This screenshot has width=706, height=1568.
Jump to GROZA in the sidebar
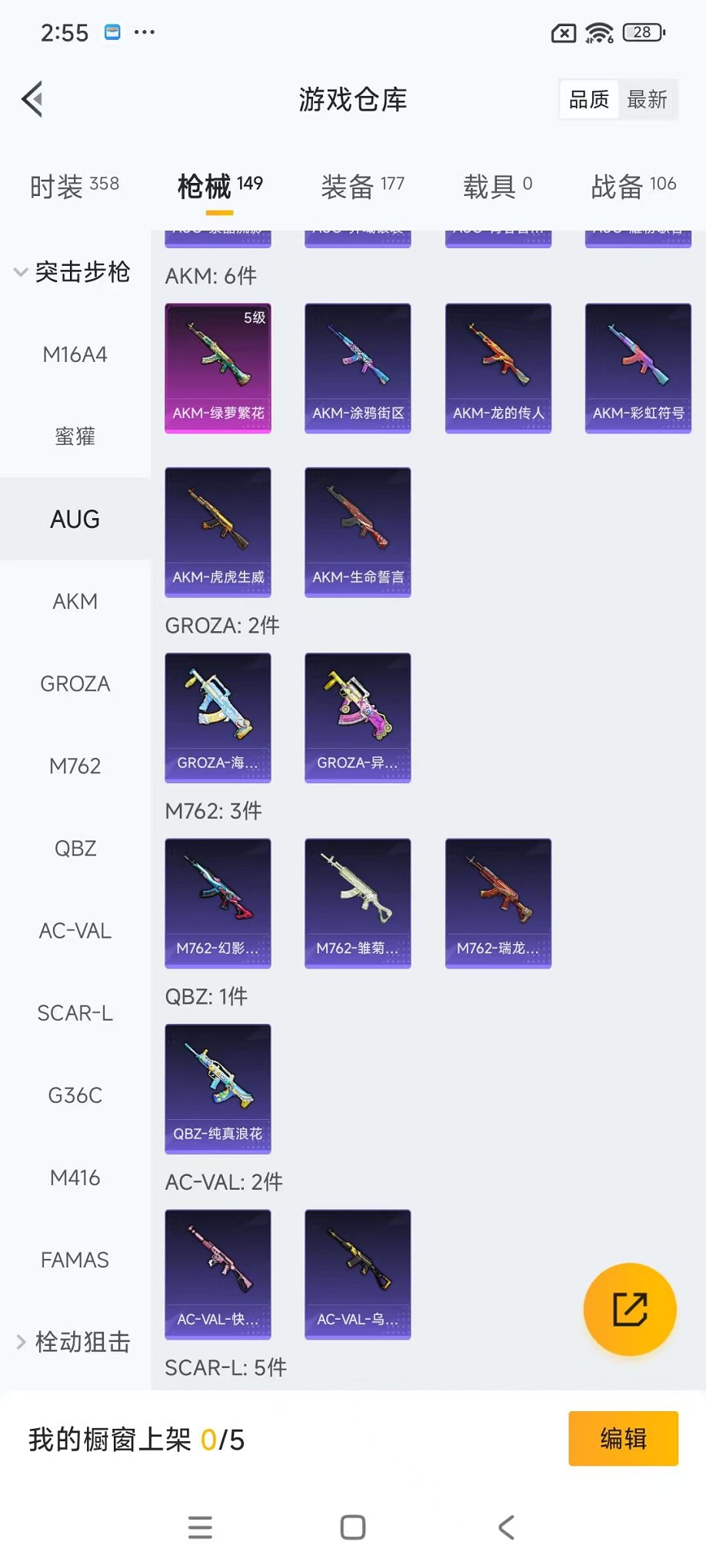[75, 684]
